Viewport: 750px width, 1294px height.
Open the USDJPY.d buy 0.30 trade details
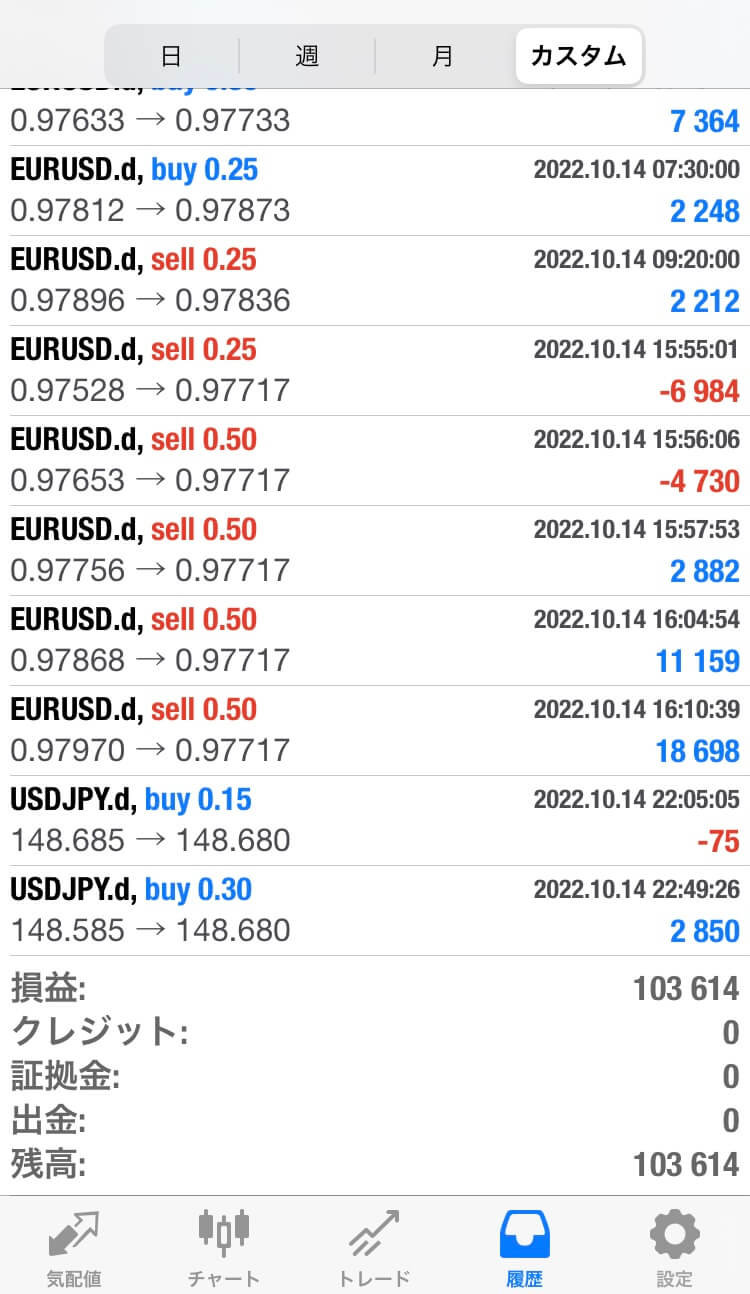pyautogui.click(x=375, y=911)
